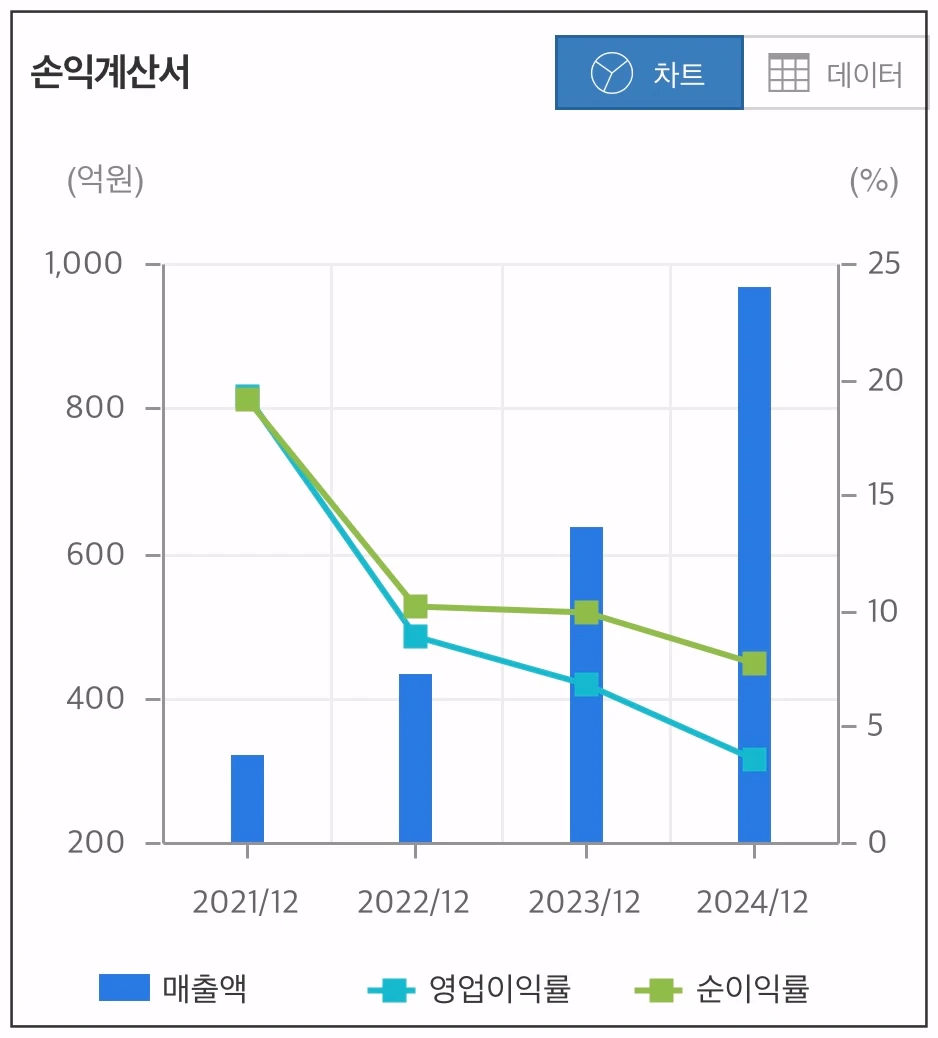Click the 손익계산서 heading

pos(110,72)
